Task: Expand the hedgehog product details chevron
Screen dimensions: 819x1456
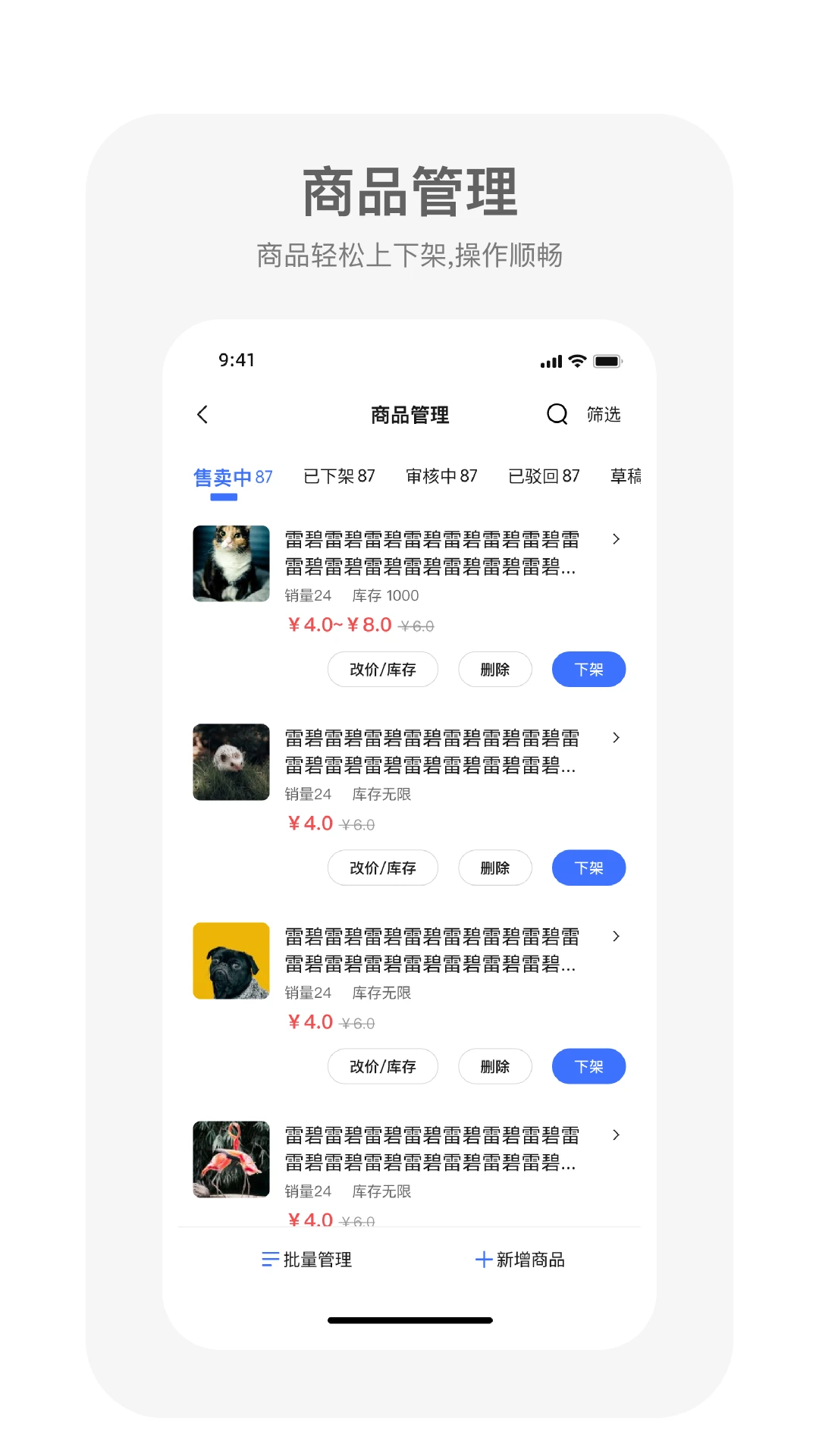Action: tap(616, 737)
